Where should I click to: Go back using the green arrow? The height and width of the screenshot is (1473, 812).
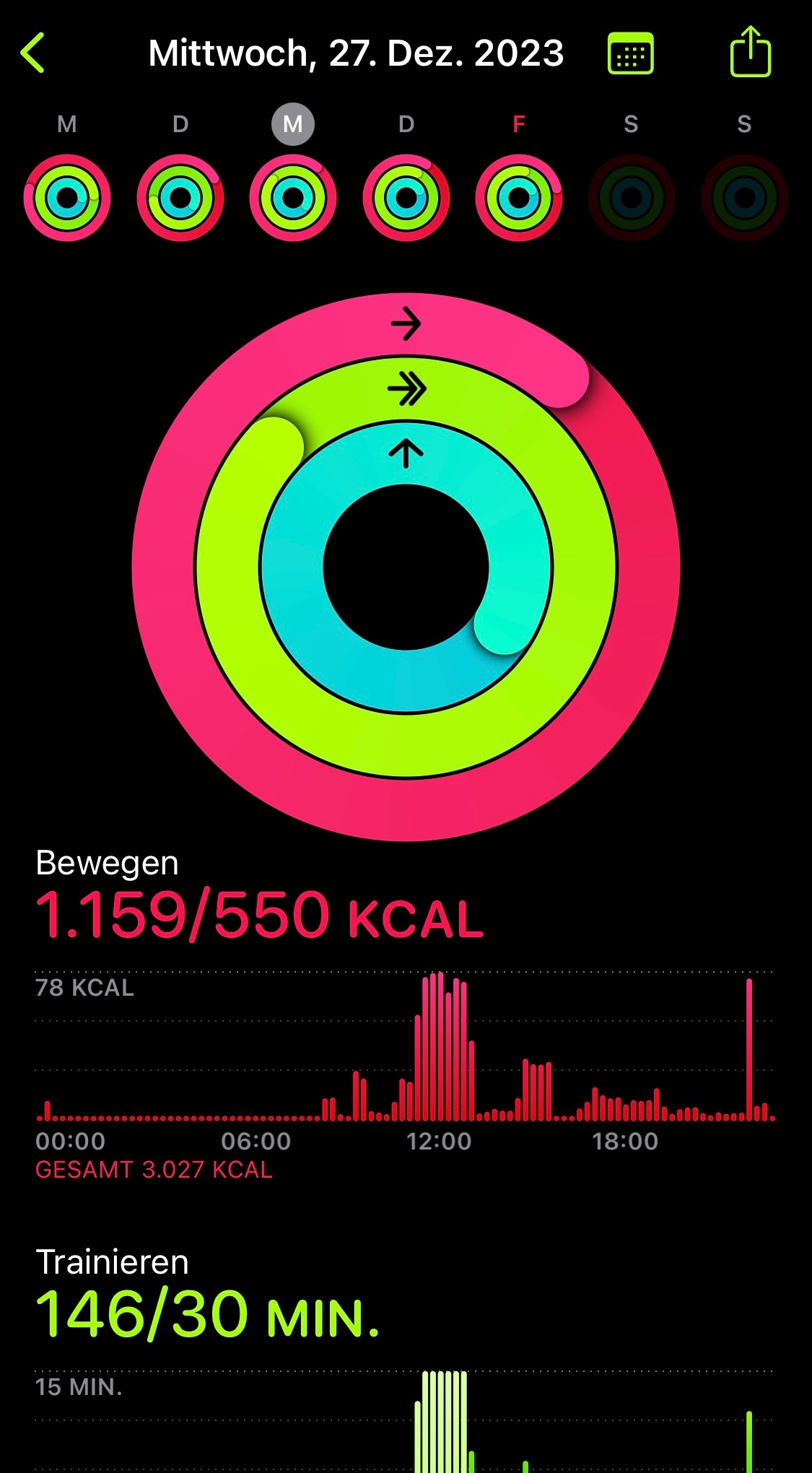32,53
